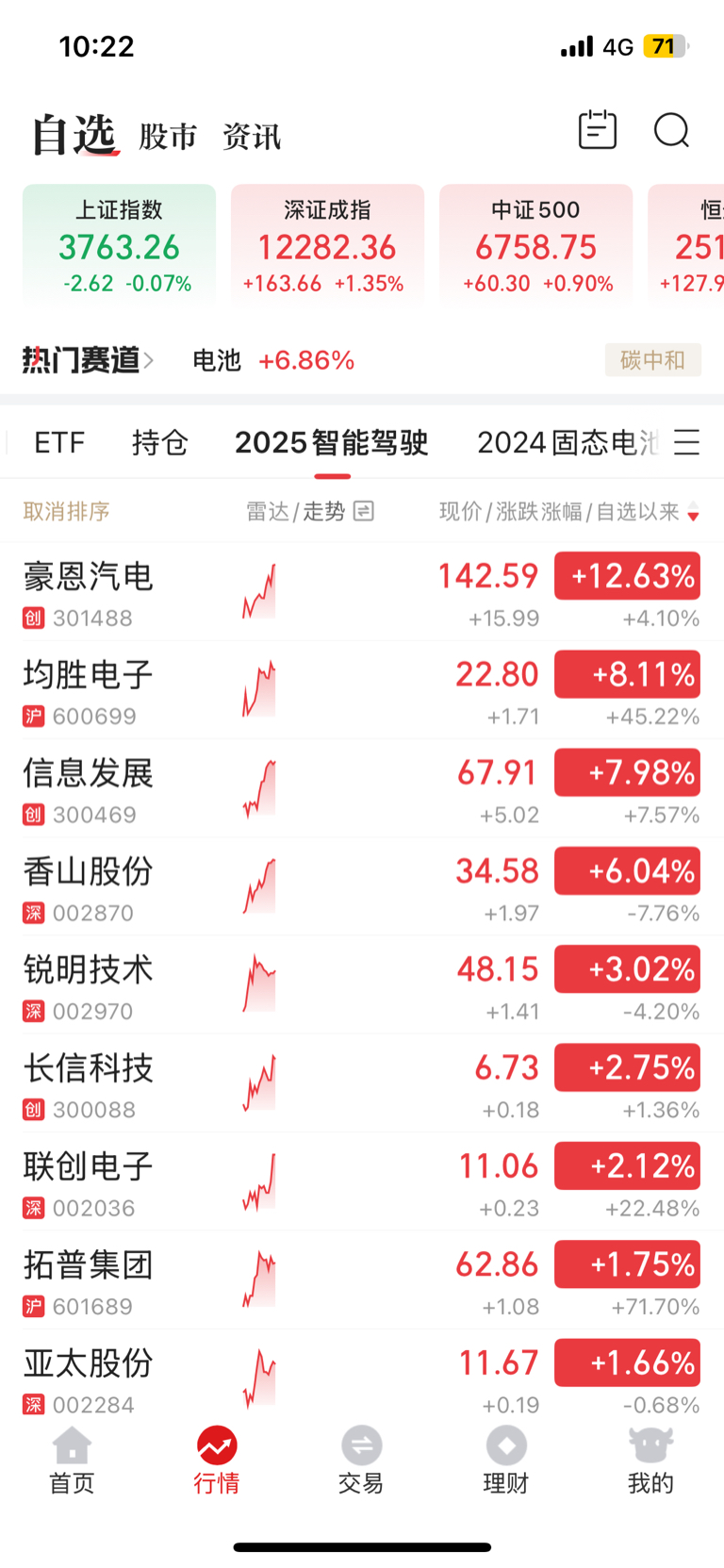
Task: Open the watchlist group menu icon
Action: click(687, 441)
